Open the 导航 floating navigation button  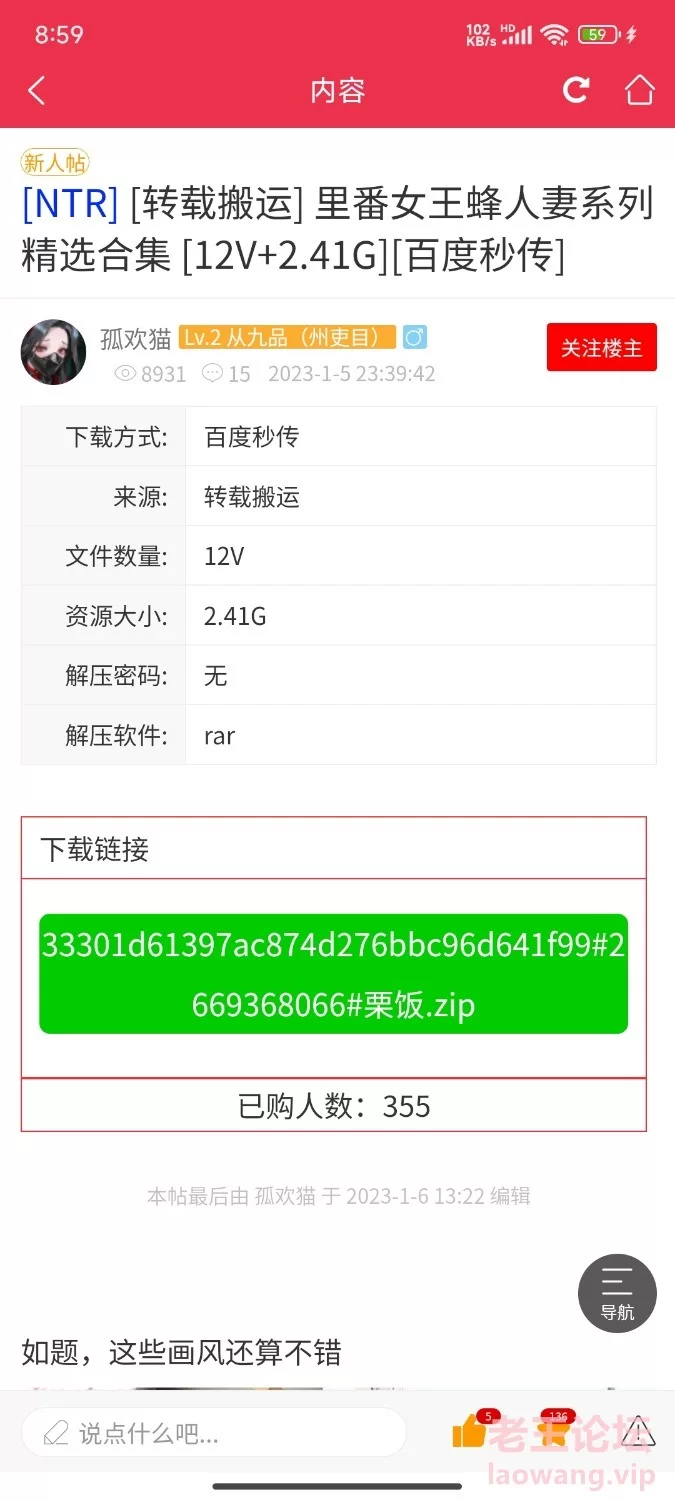click(617, 1293)
